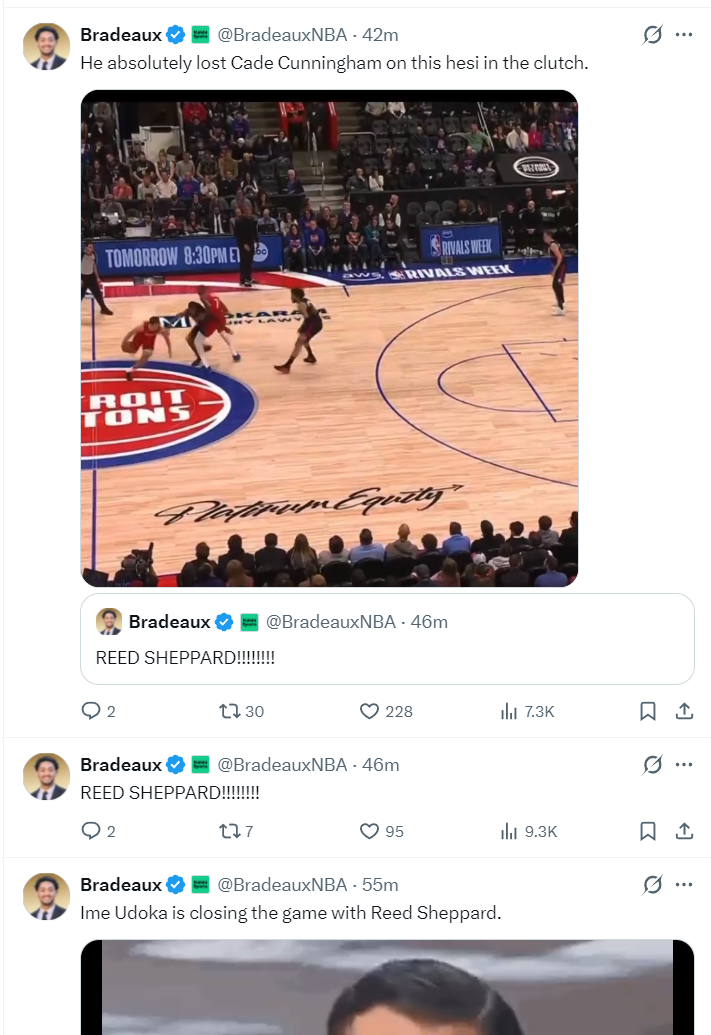The width and height of the screenshot is (711, 1035).
Task: Repost the Cade Cunningham hesi post
Action: (229, 711)
